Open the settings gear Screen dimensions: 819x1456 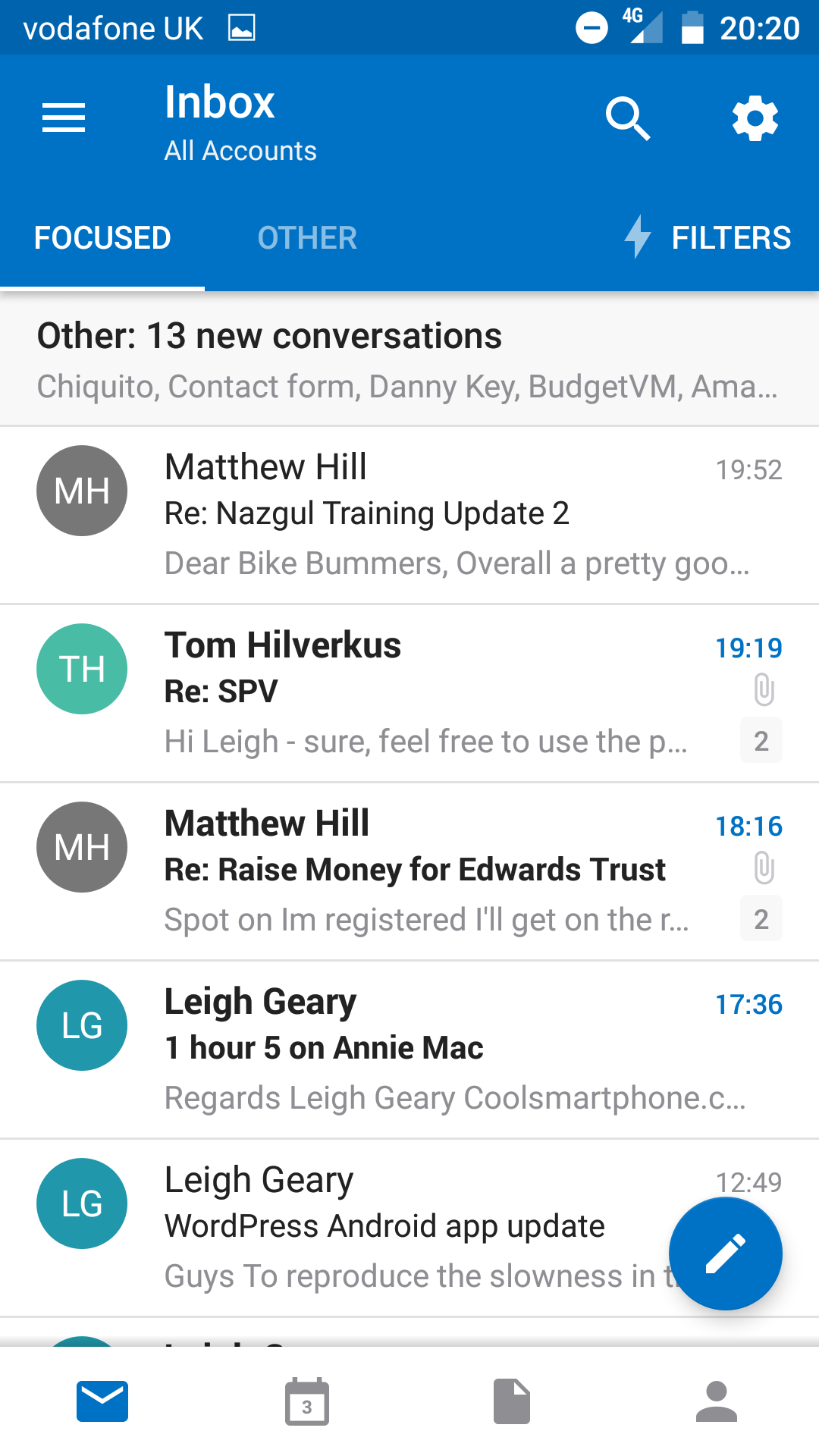point(755,118)
